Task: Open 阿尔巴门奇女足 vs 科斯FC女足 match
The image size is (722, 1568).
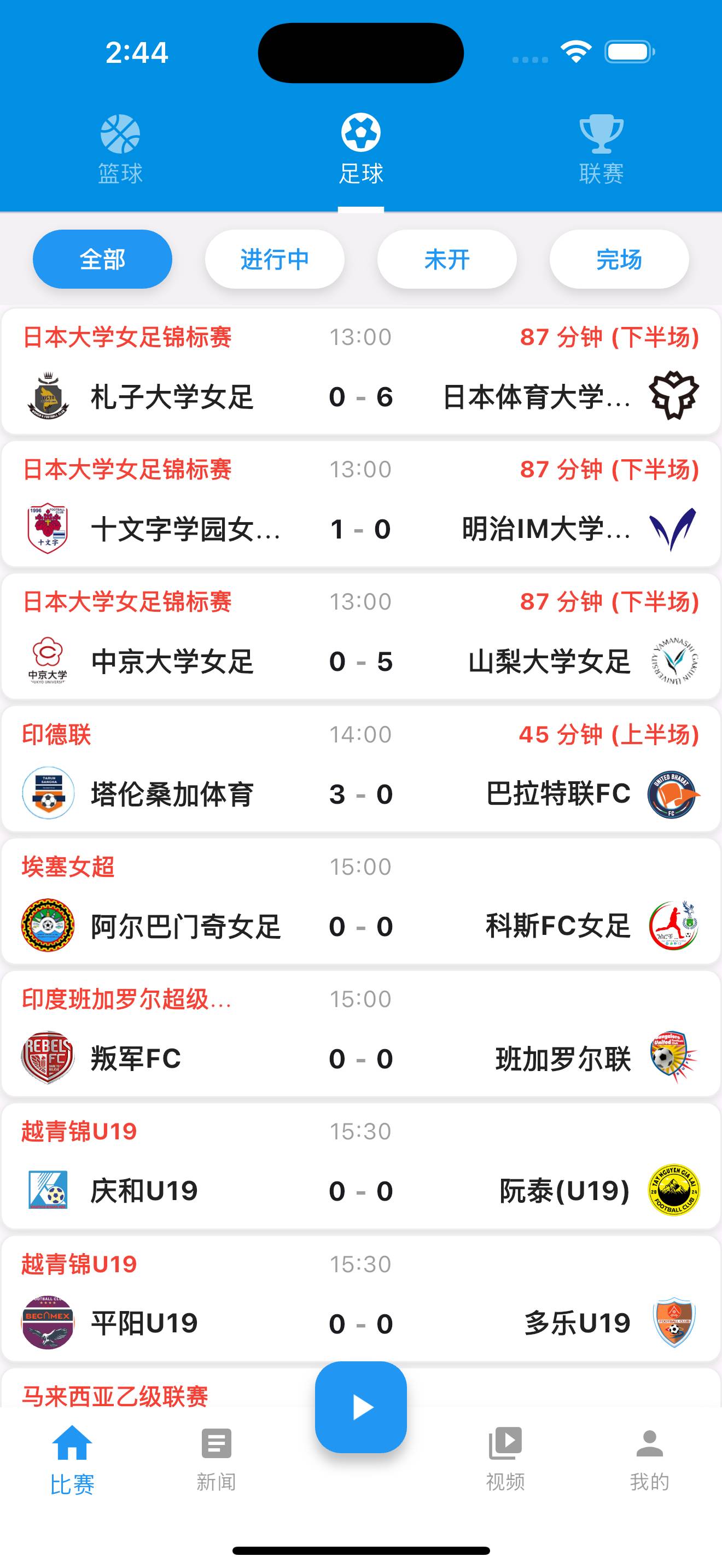Action: [x=361, y=901]
